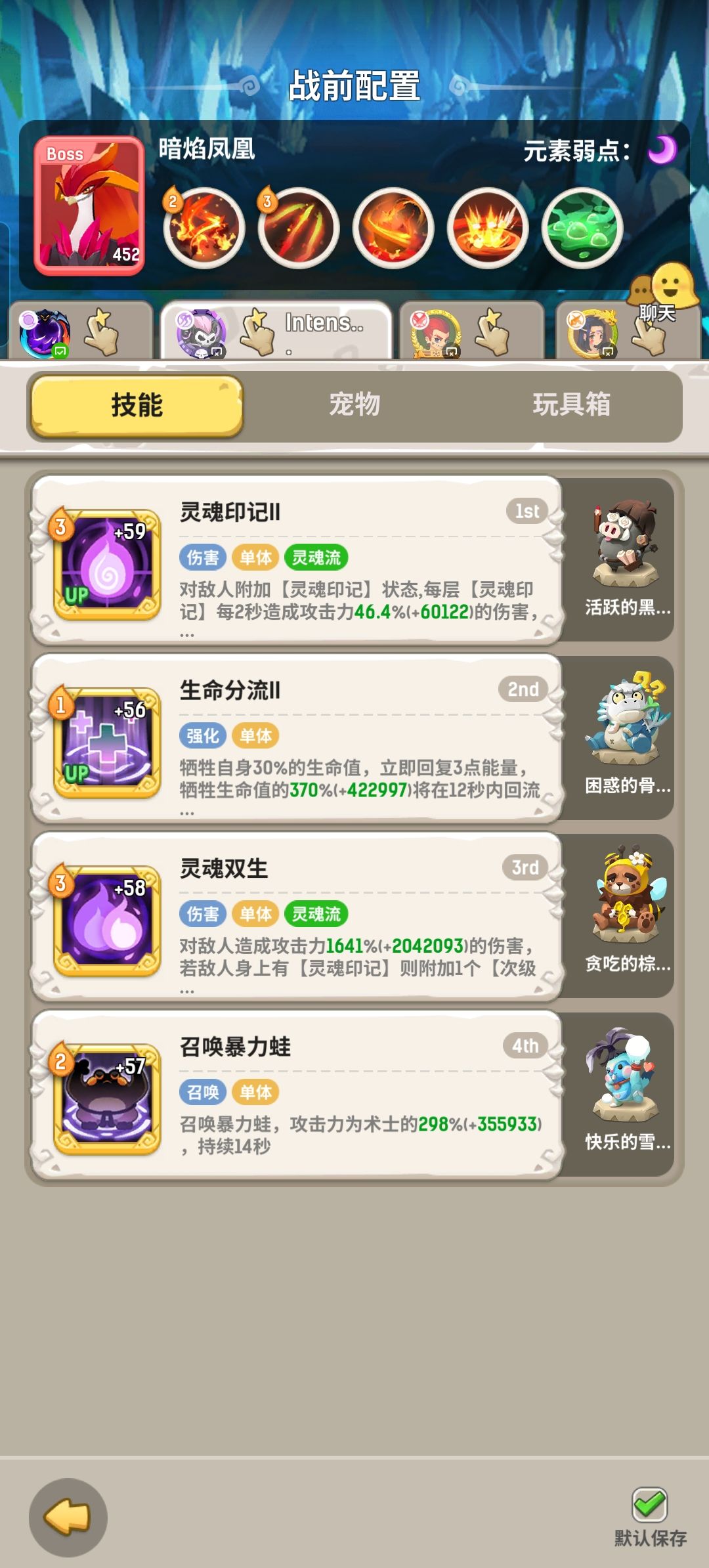Viewport: 709px width, 1568px height.
Task: Select the Intens.. character card
Action: (276, 332)
